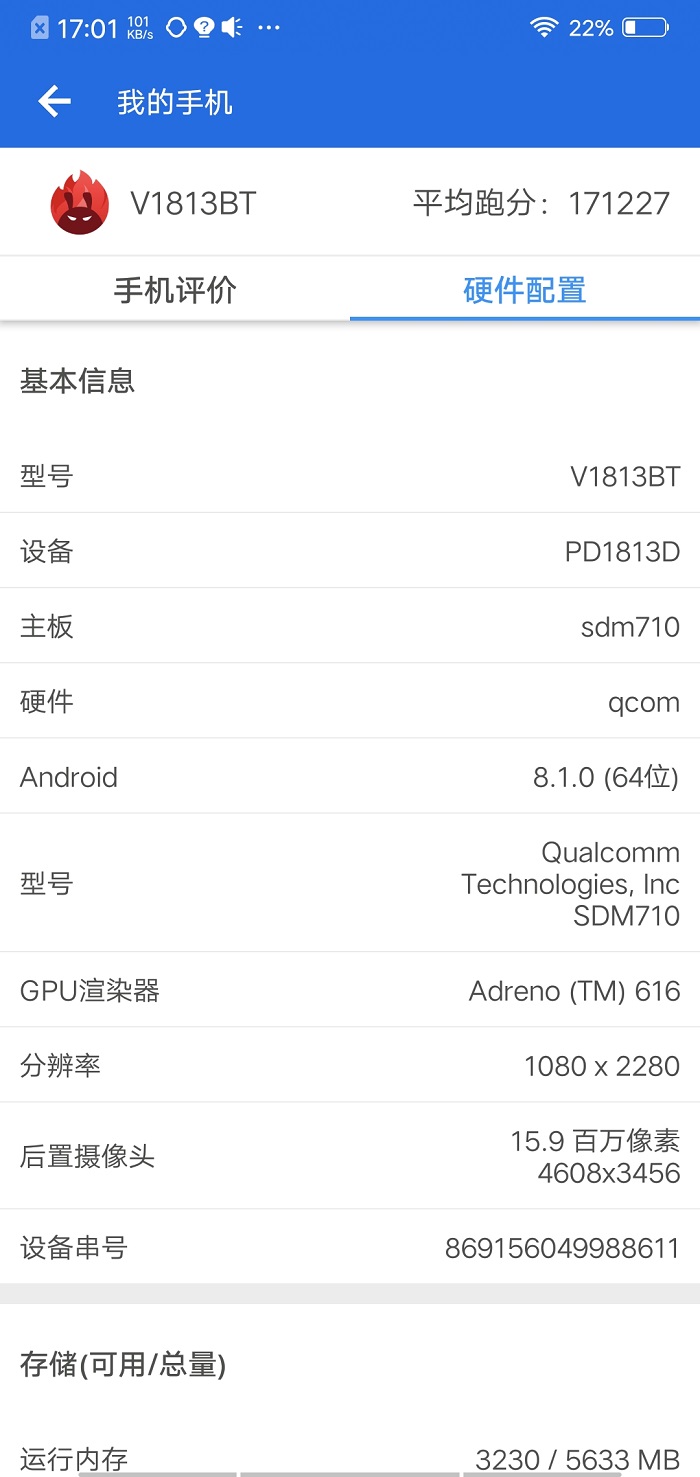Select the 硬件配置 tab

click(524, 290)
